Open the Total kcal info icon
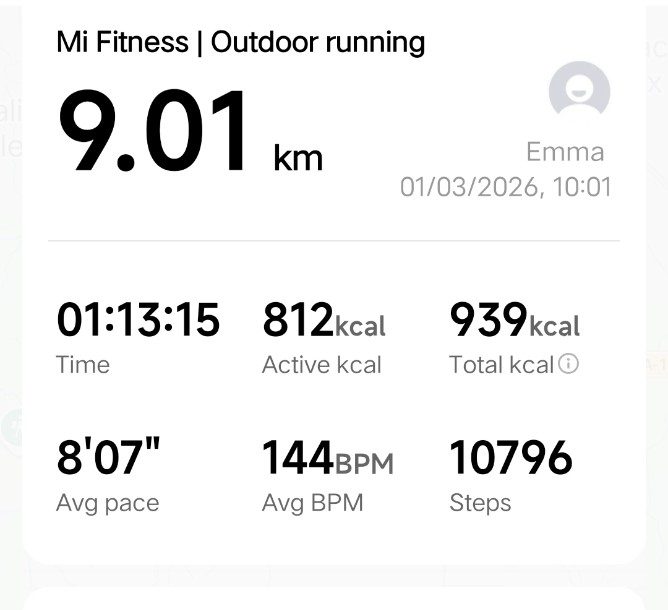 tap(569, 365)
